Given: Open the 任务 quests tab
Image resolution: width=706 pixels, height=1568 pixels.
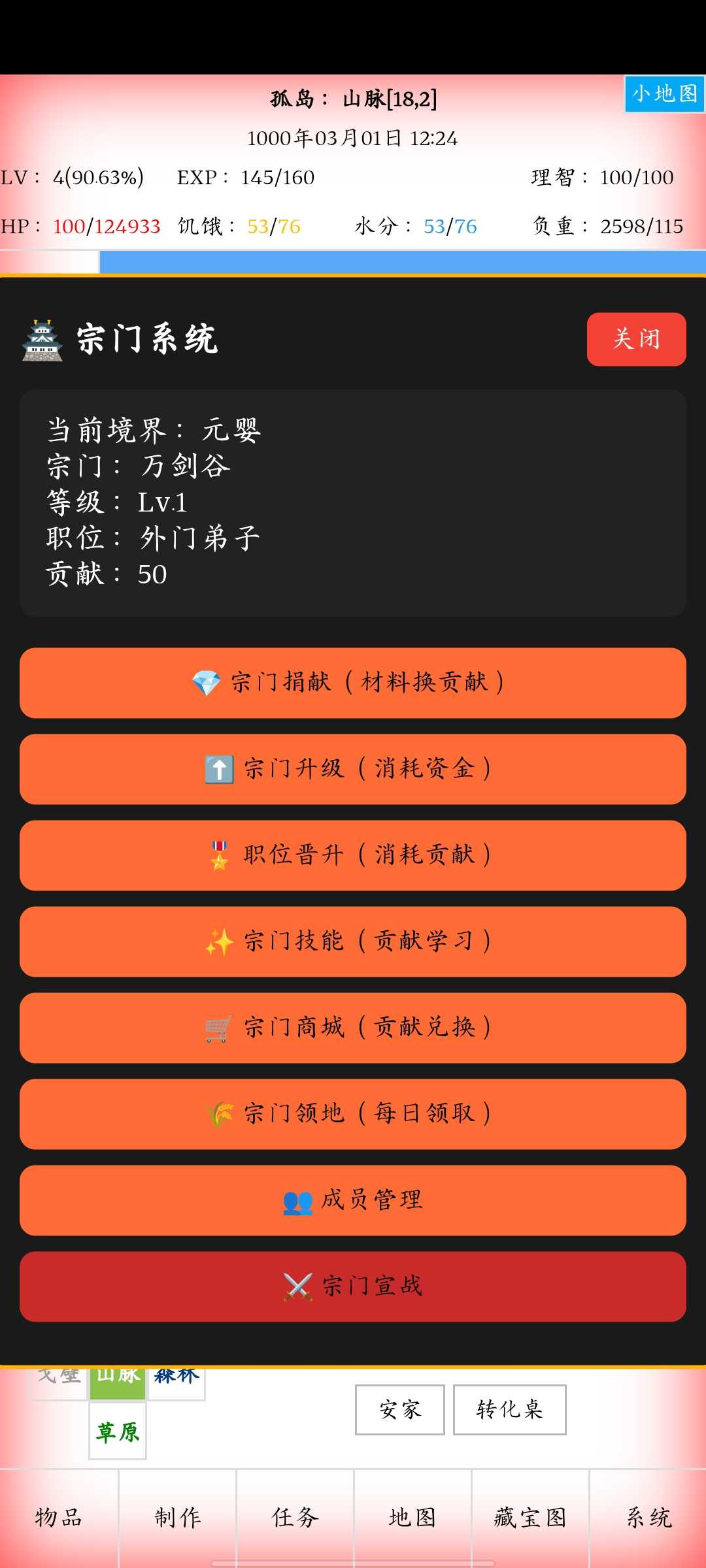Looking at the screenshot, I should [295, 1517].
